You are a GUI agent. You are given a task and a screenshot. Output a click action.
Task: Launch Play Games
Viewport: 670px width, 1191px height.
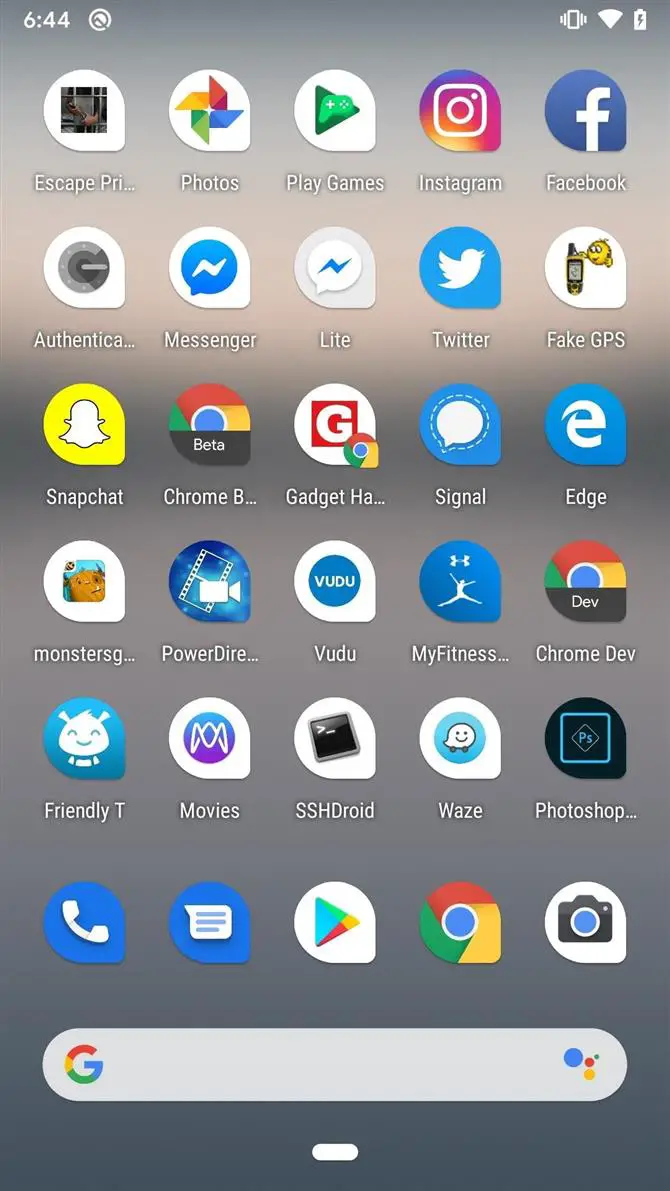tap(335, 111)
